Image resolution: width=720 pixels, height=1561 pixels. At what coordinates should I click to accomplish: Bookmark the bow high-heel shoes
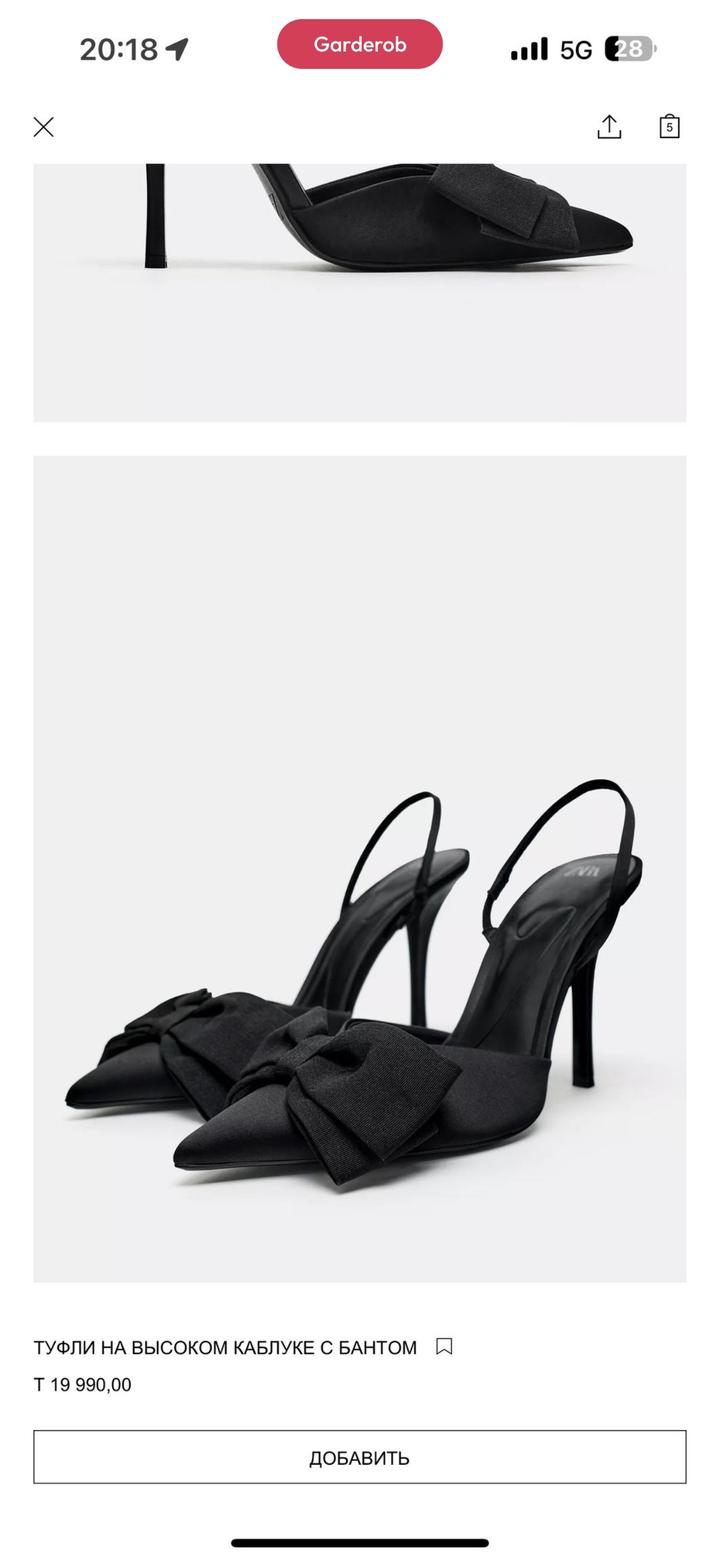click(x=444, y=1346)
